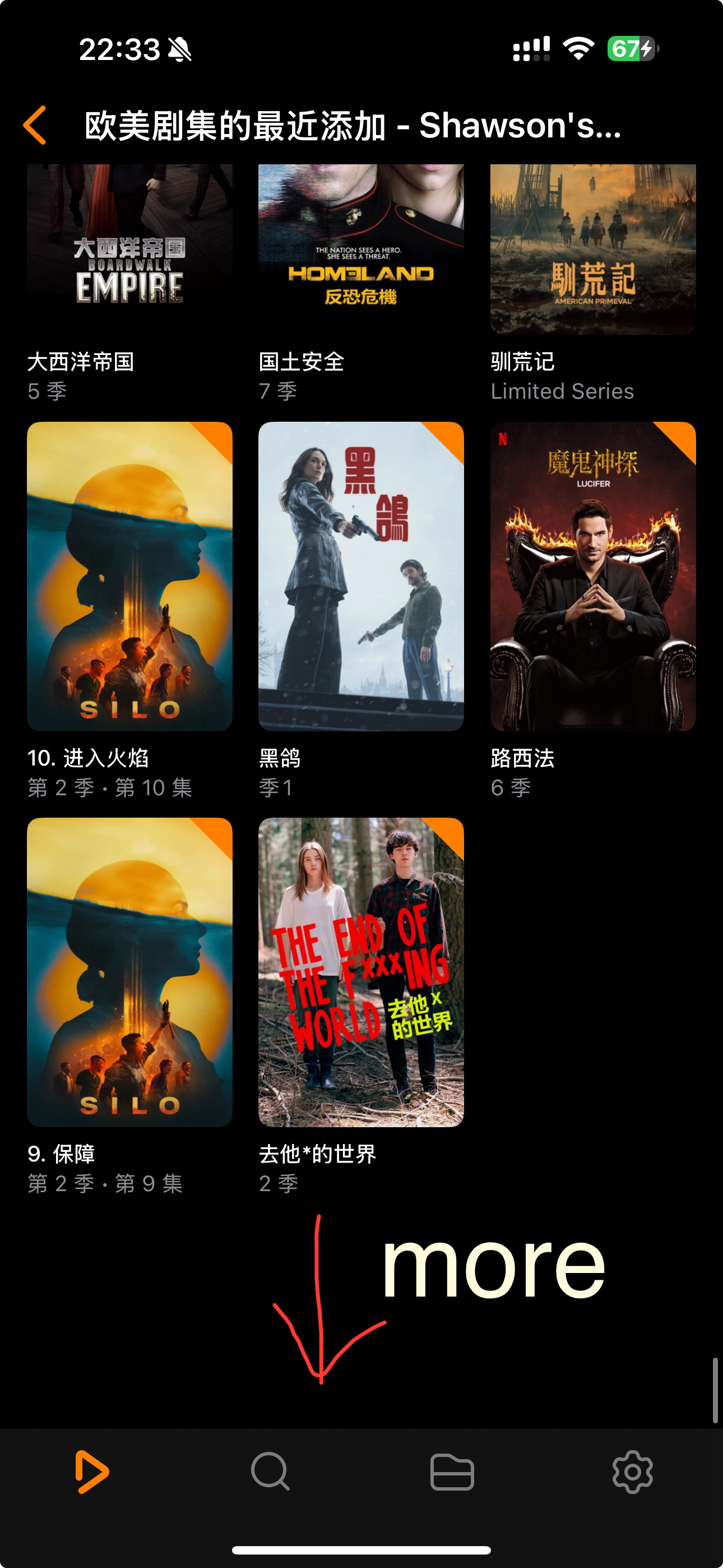
Task: Open 去他*的世界 show card
Action: pyautogui.click(x=361, y=971)
